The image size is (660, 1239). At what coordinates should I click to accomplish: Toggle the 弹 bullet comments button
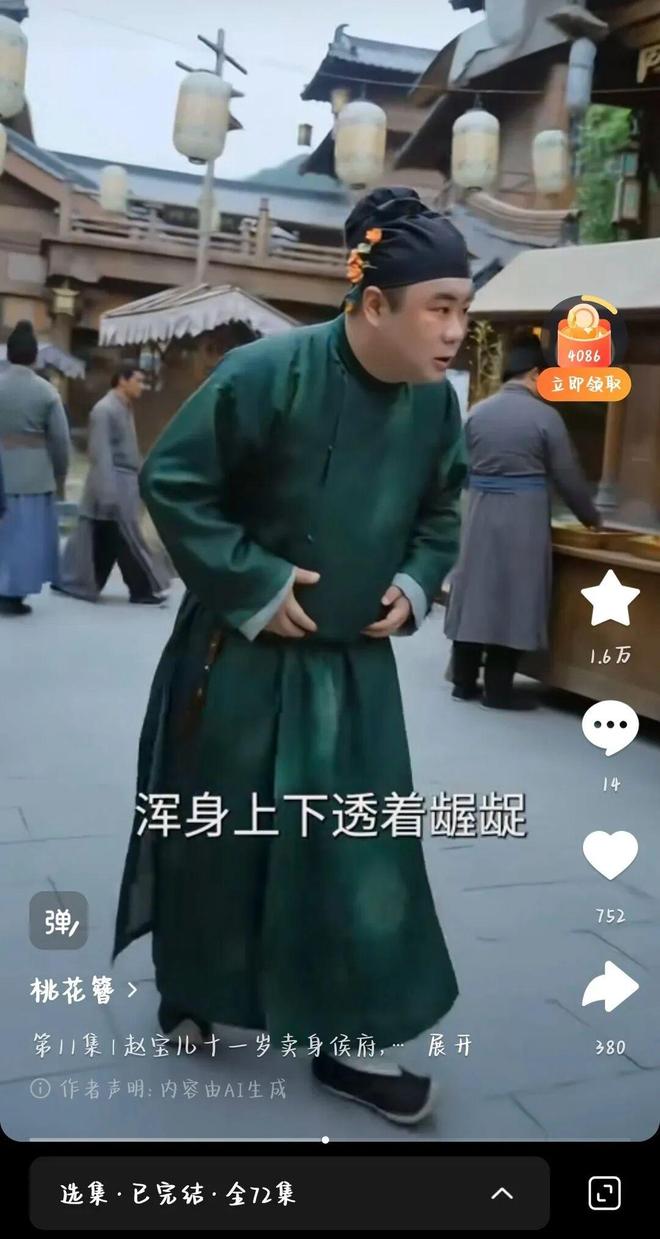point(58,920)
